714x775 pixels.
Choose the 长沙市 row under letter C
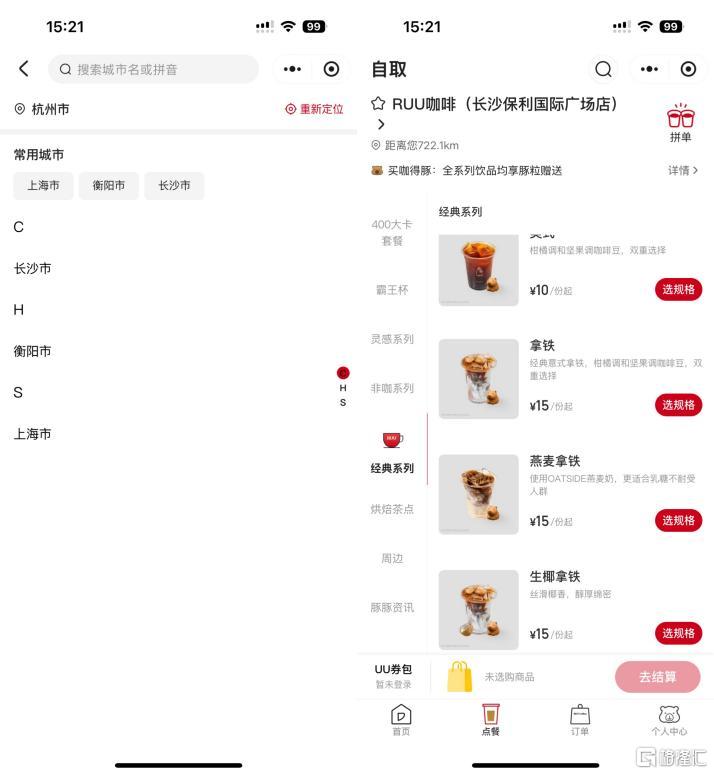(x=32, y=268)
